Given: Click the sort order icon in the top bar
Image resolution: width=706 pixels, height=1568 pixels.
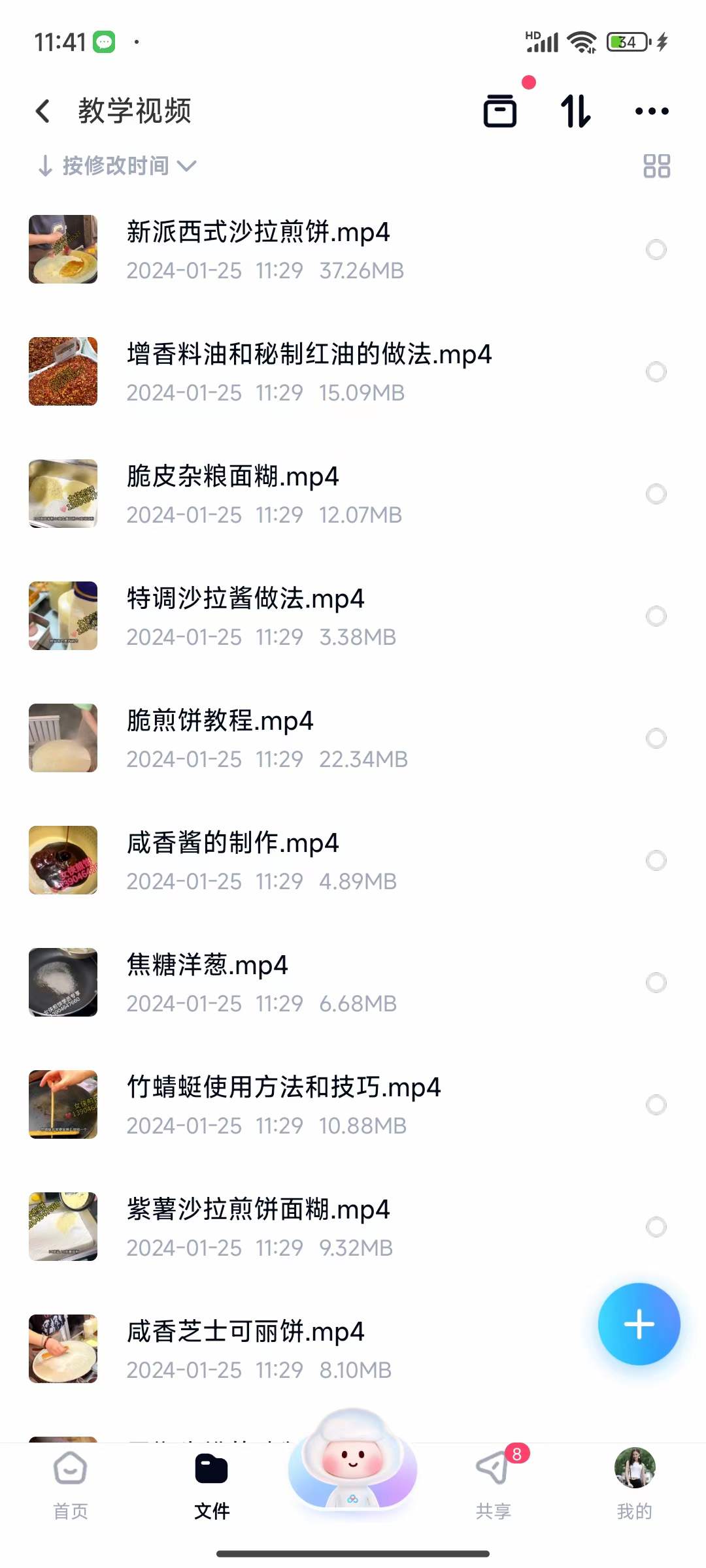Looking at the screenshot, I should [575, 110].
